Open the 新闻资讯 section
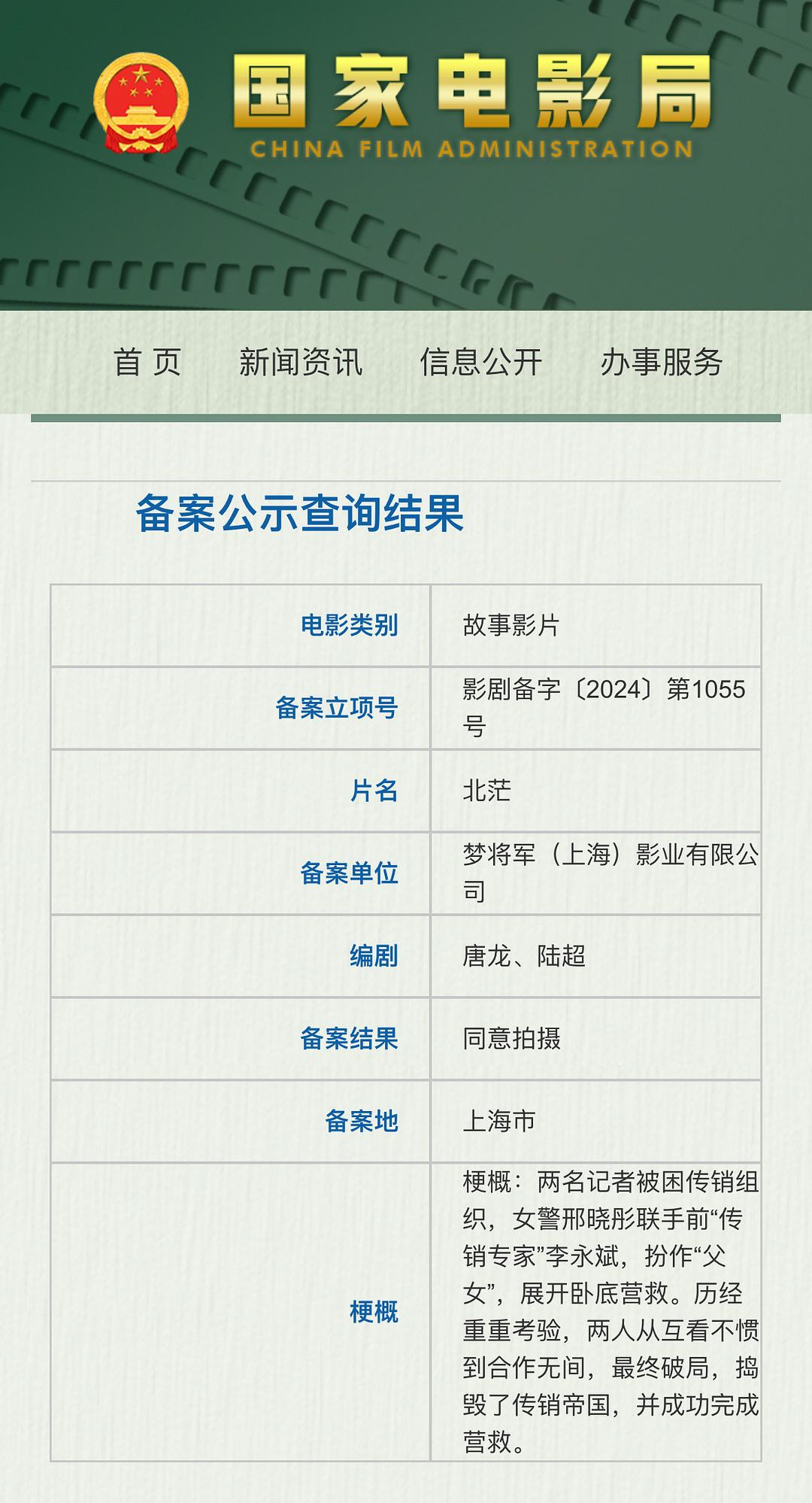Viewport: 812px width, 1503px height. pos(301,362)
